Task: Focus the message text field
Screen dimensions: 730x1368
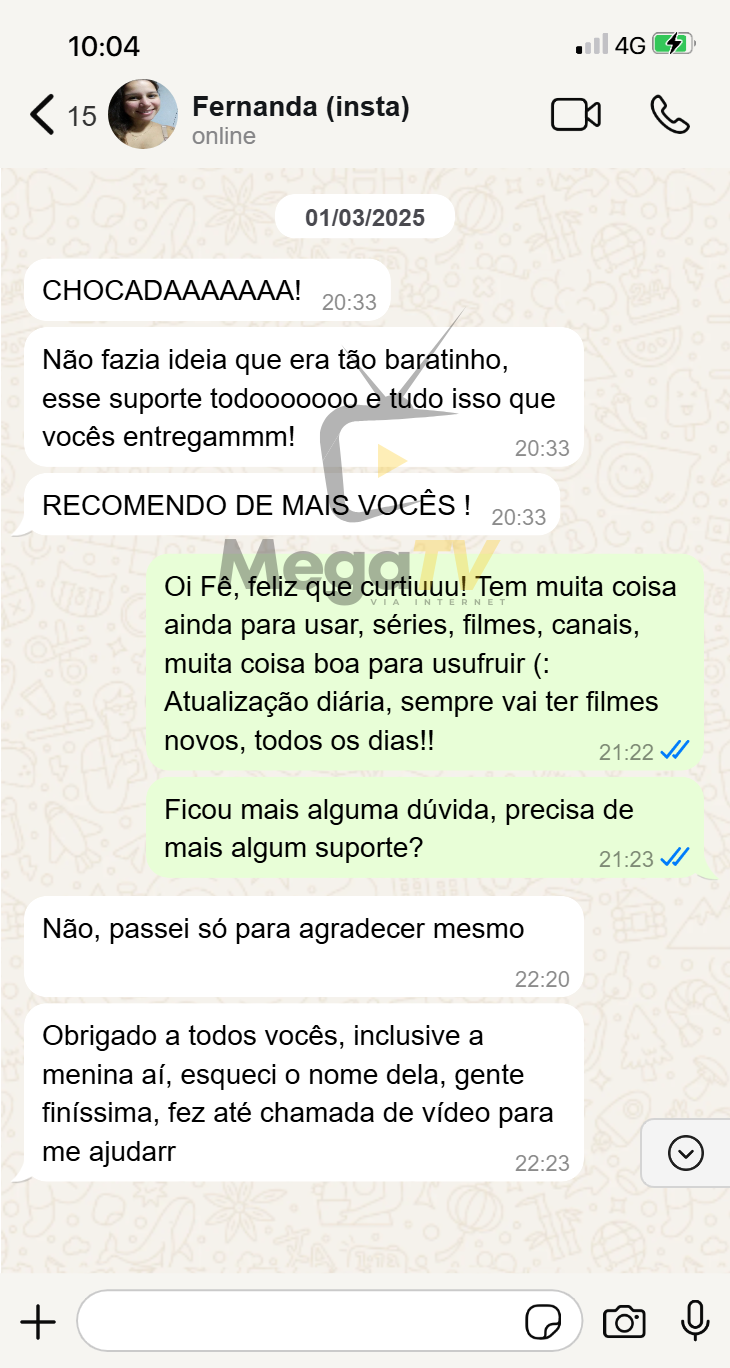Action: click(300, 1322)
